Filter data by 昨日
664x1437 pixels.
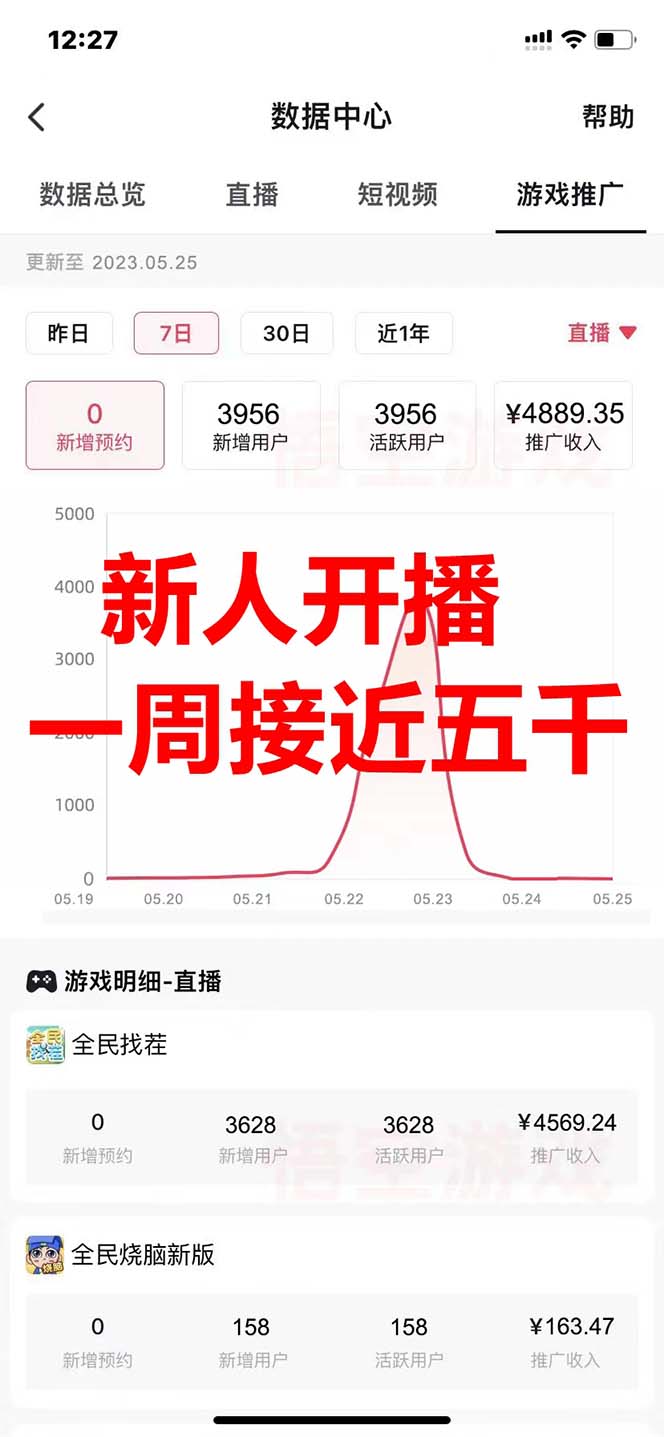point(69,333)
